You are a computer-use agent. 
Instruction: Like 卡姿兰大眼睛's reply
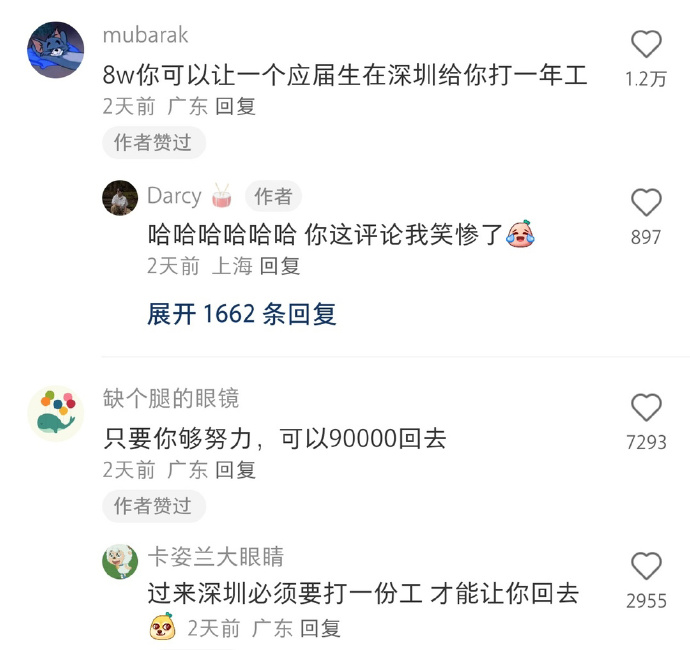click(646, 566)
